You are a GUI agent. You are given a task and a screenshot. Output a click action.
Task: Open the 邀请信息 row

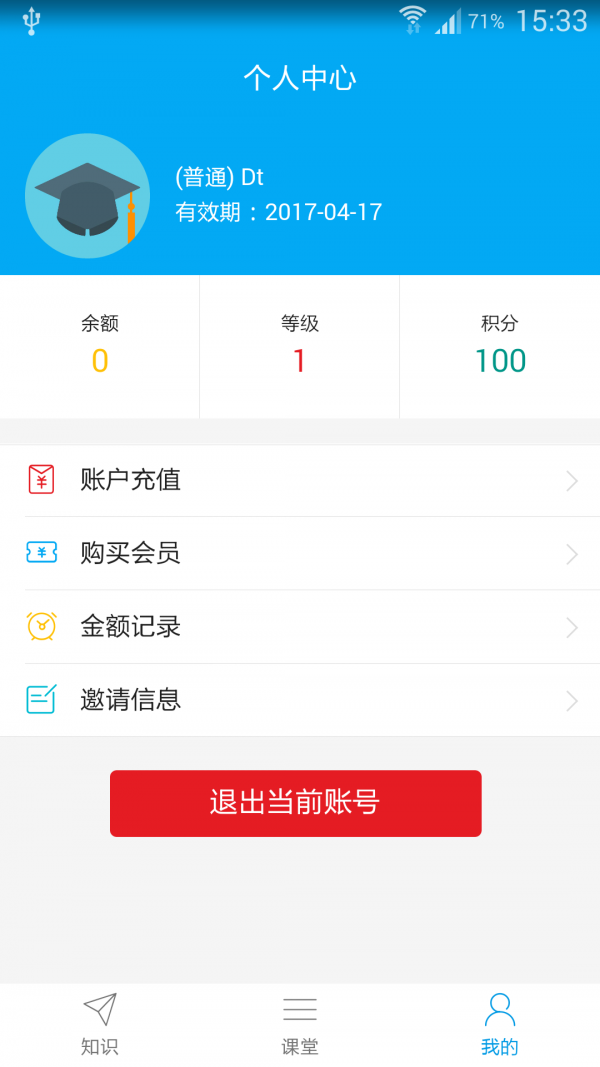pyautogui.click(x=300, y=700)
